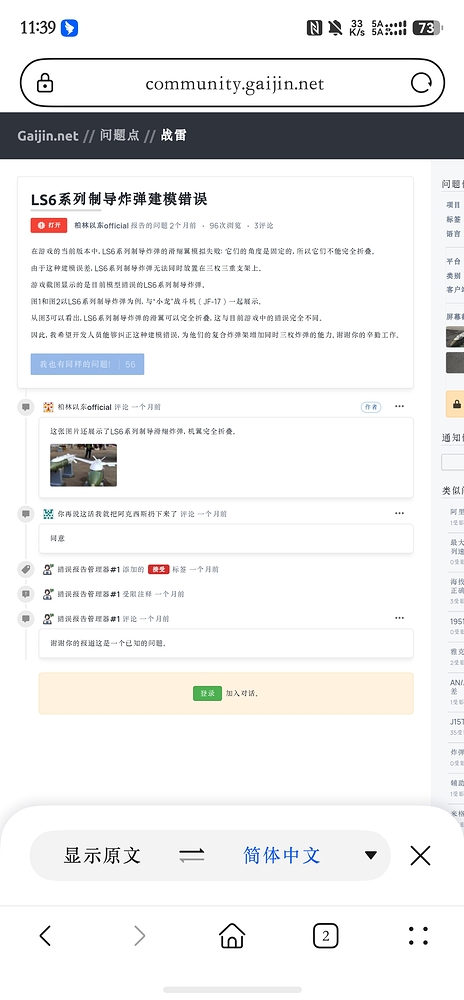
Task: Go to the 问题点 breadcrumb
Action: pos(119,136)
